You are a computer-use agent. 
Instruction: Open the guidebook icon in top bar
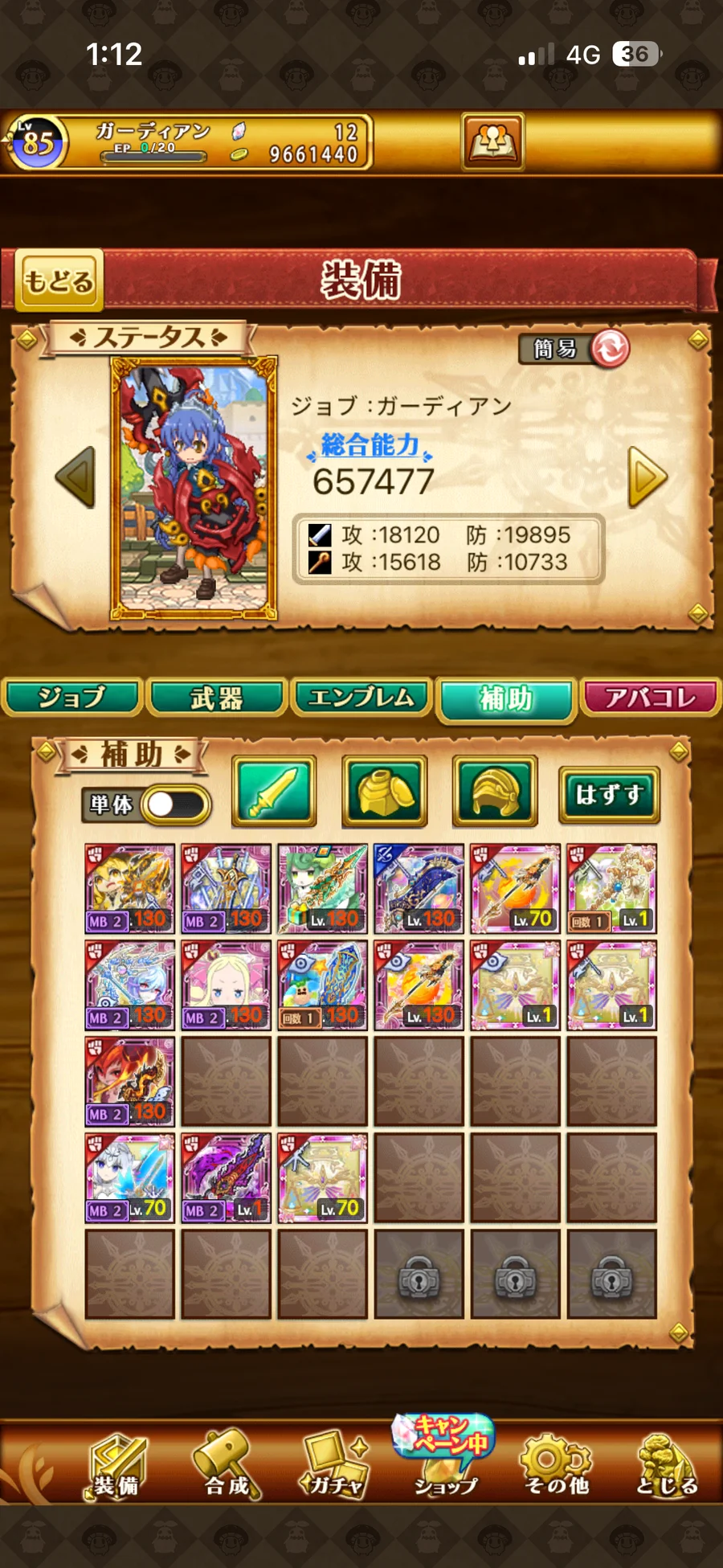point(492,141)
